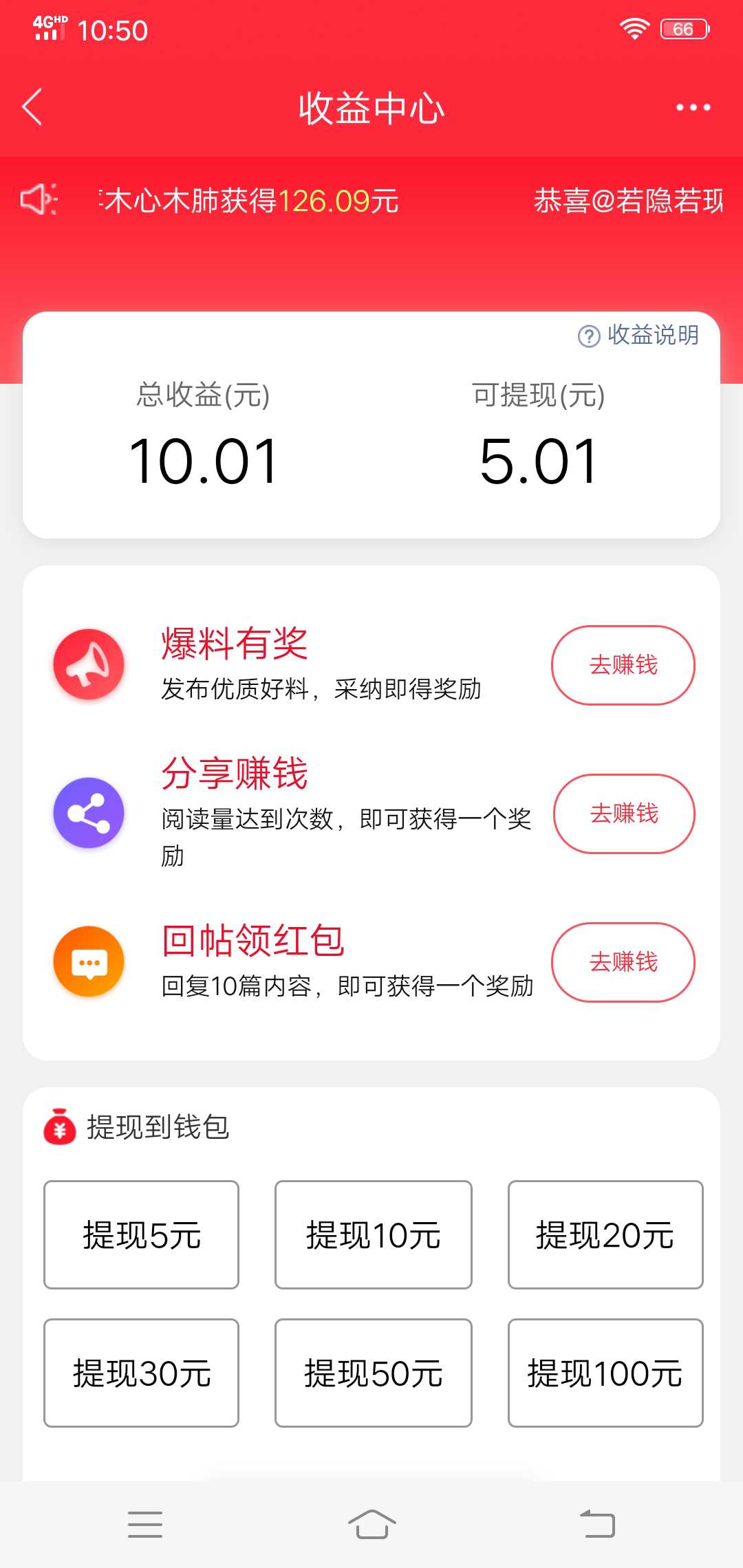Pick the 提现30元 button

(141, 1373)
